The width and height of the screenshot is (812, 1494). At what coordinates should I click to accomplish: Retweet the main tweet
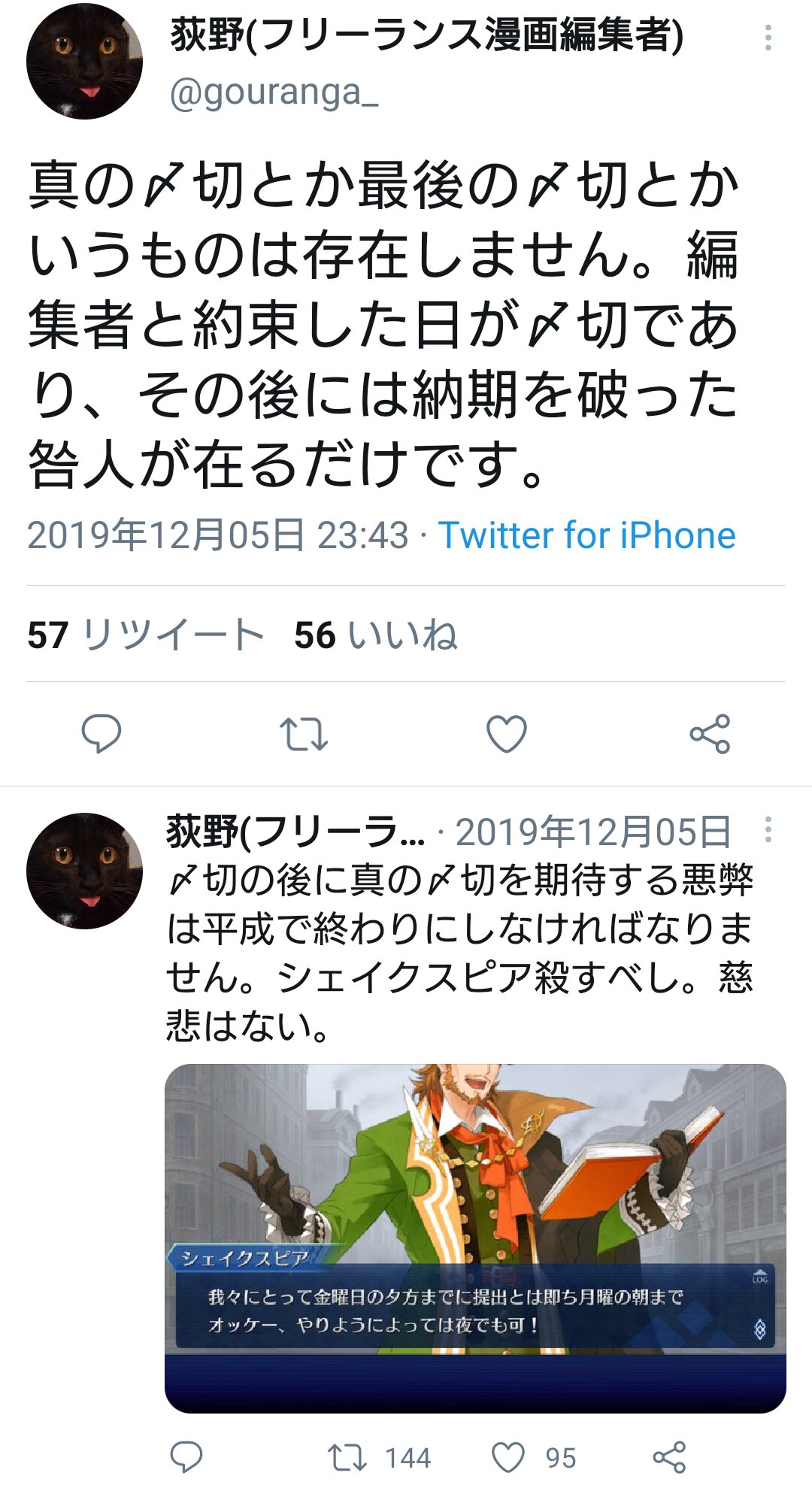304,733
